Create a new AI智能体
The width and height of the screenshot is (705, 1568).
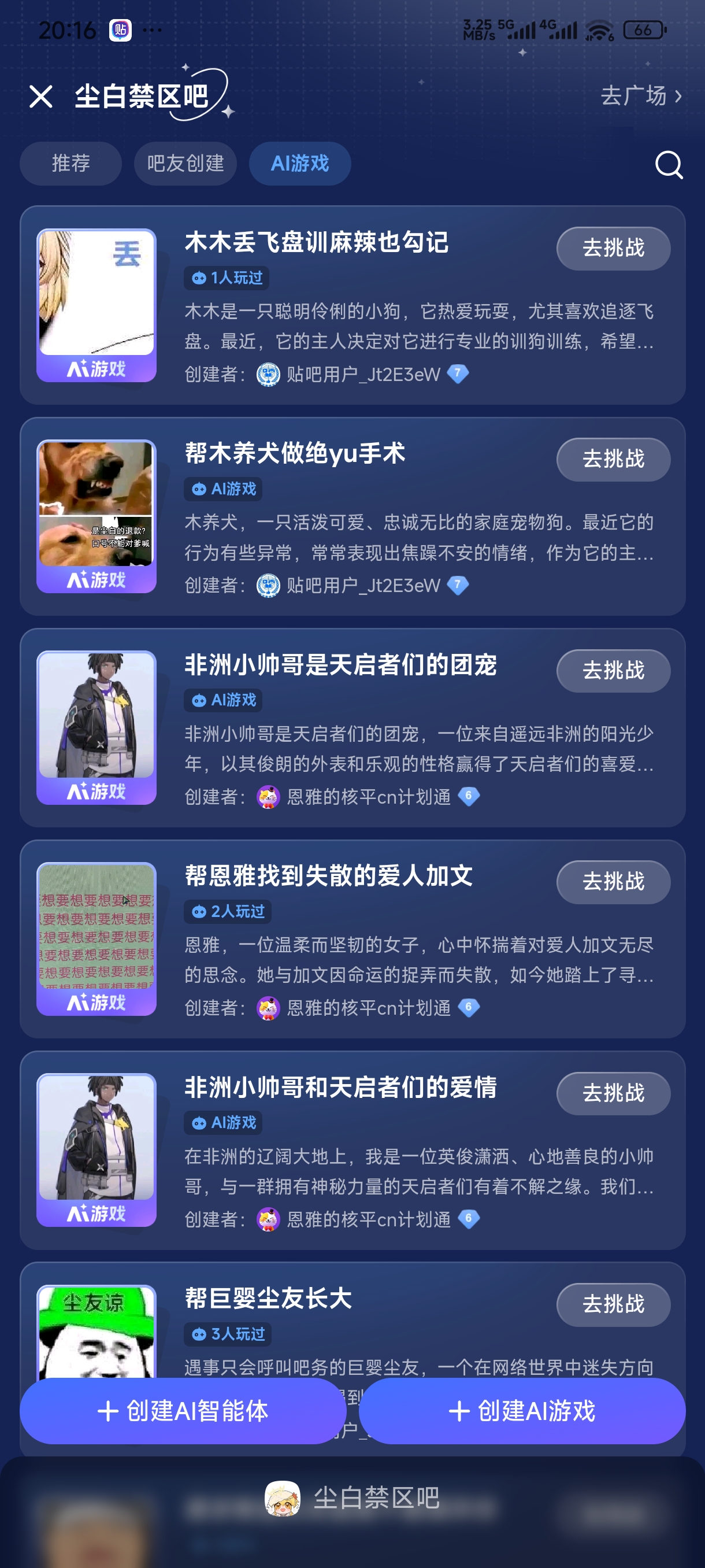[183, 1411]
